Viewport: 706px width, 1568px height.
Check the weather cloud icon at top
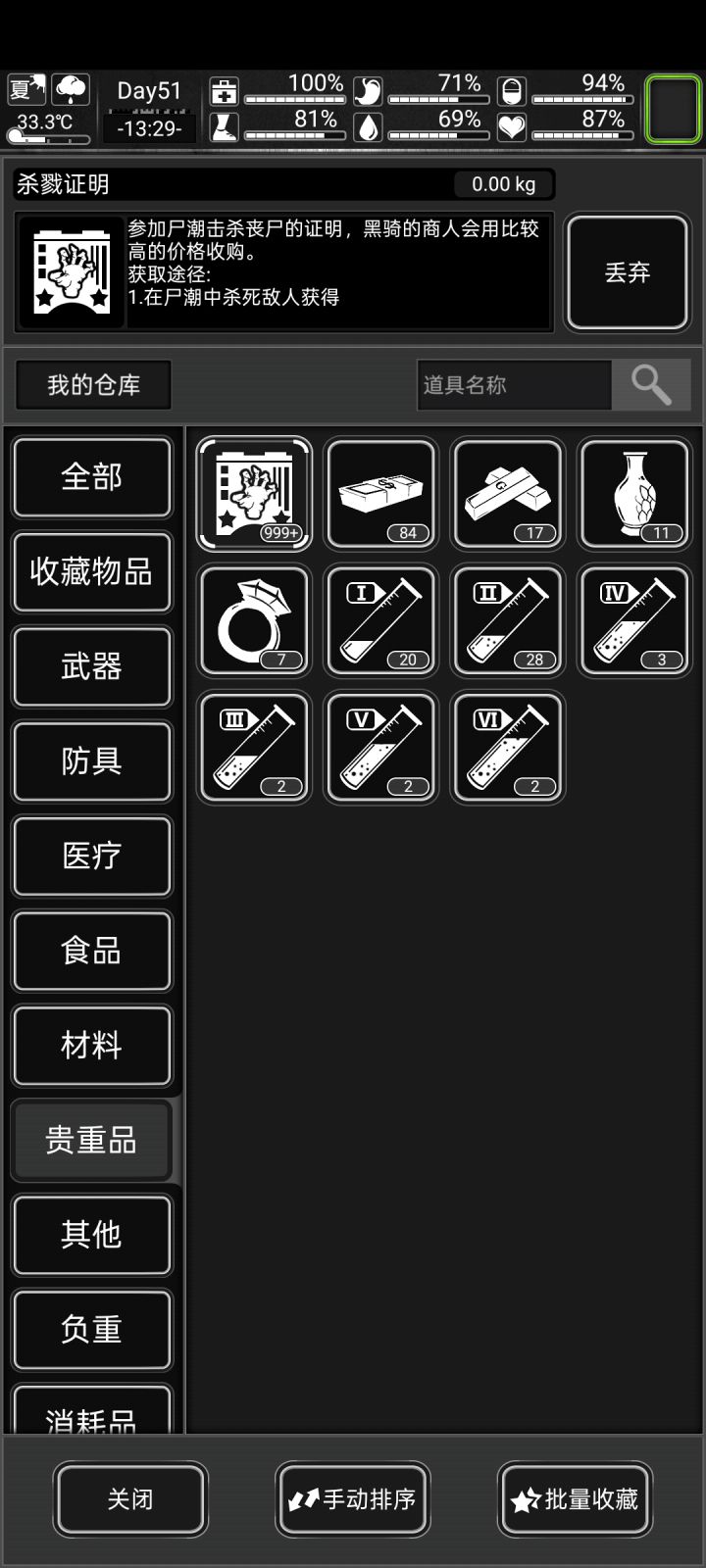[71, 88]
